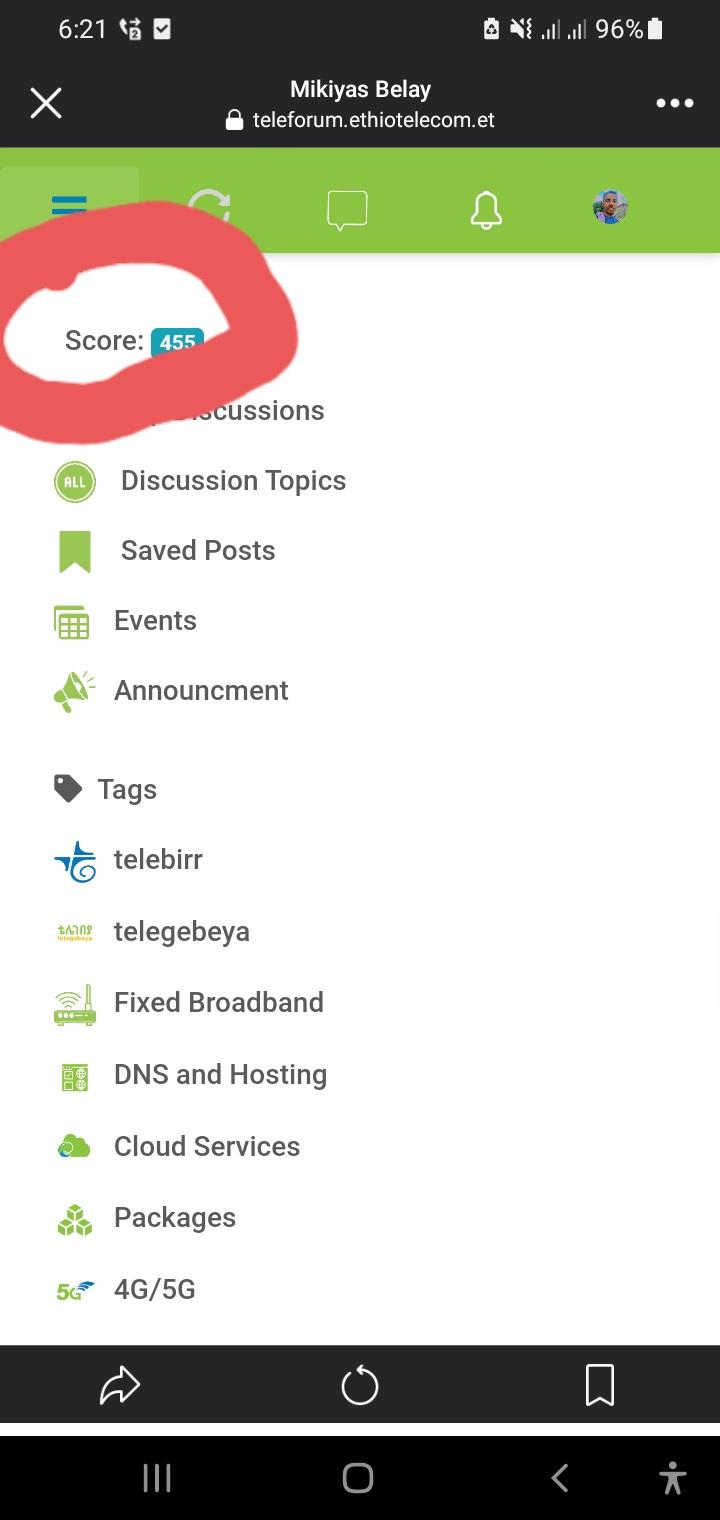Select the telegebeya tag
The height and width of the screenshot is (1520, 720).
click(151, 932)
